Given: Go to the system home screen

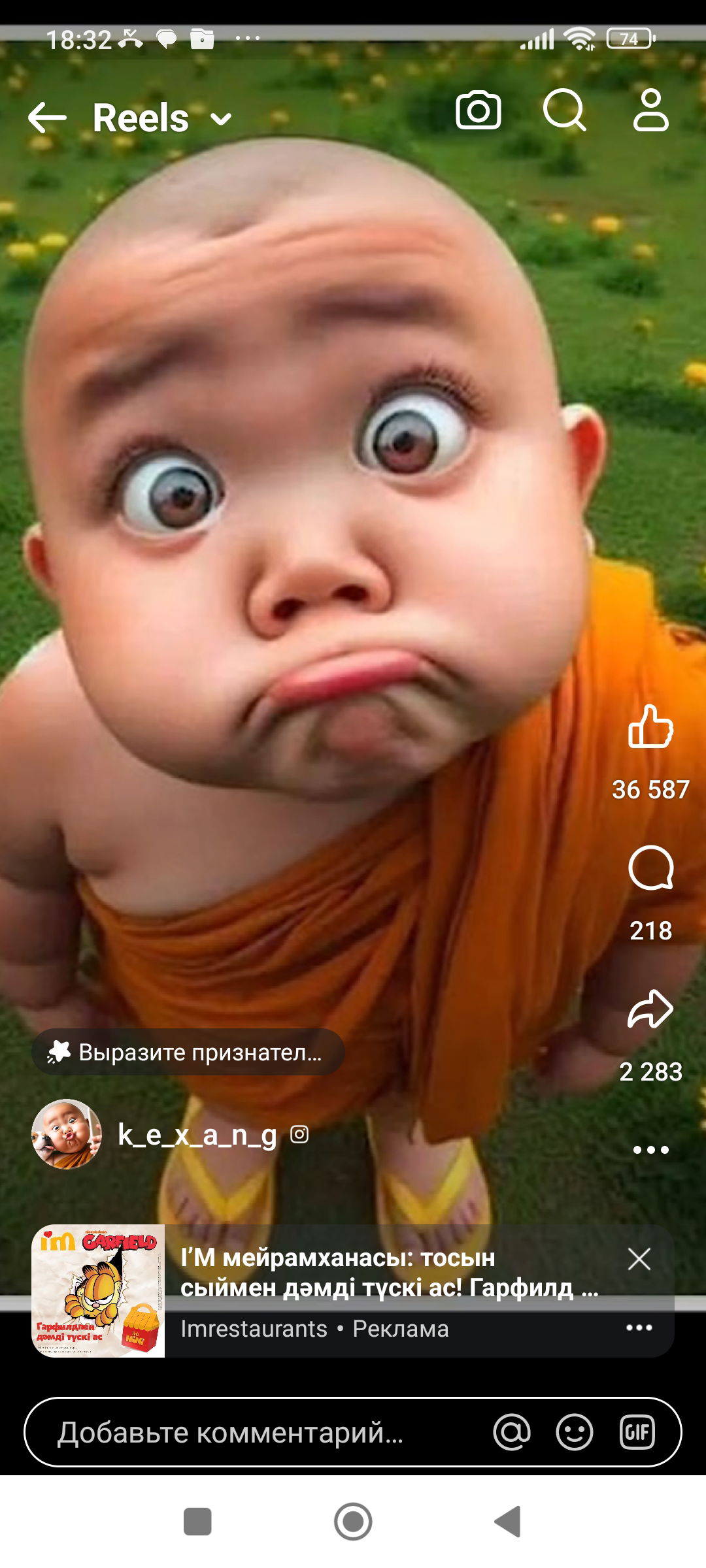Looking at the screenshot, I should point(353,1522).
